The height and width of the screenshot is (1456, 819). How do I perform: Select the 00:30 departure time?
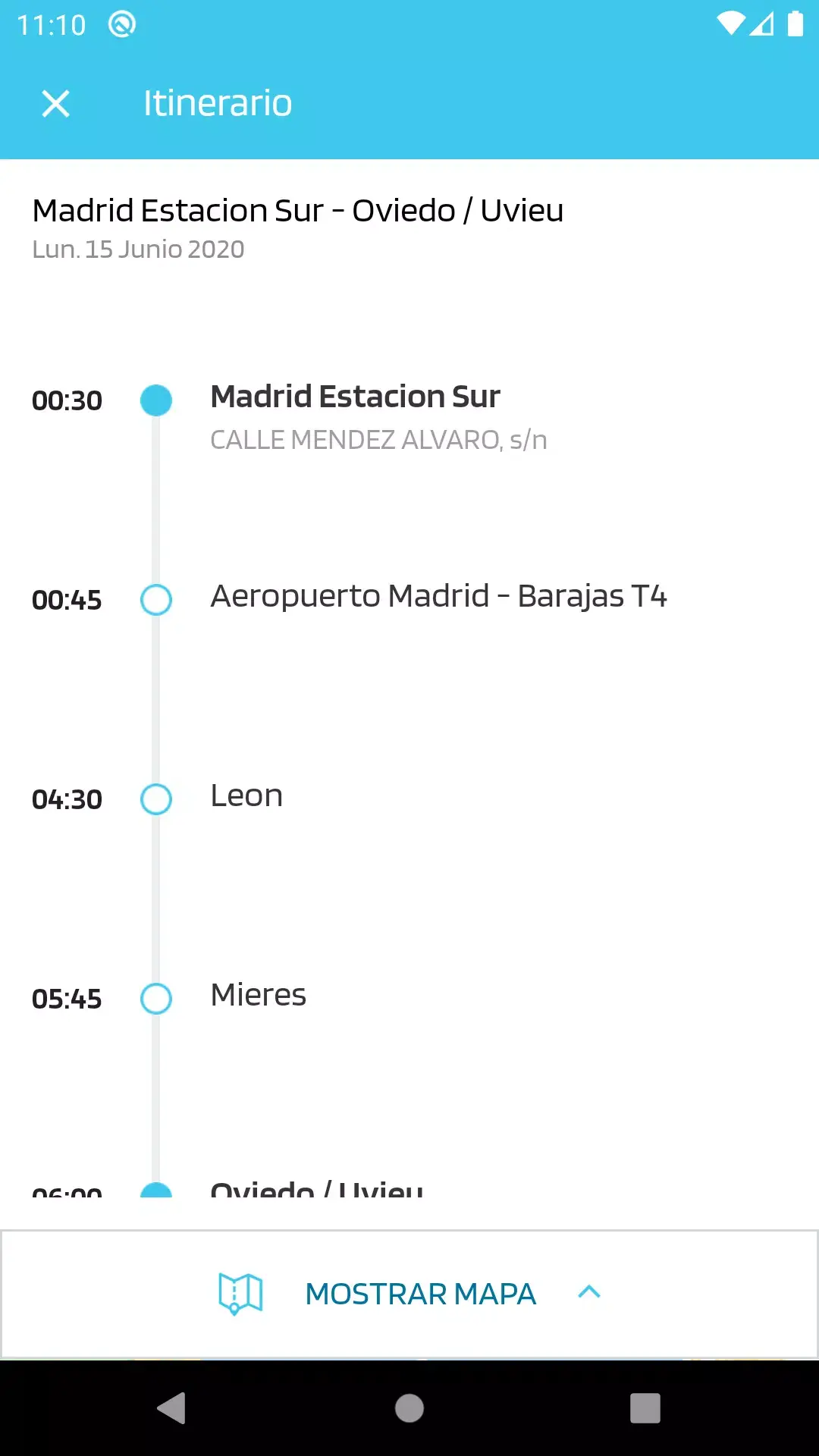66,400
